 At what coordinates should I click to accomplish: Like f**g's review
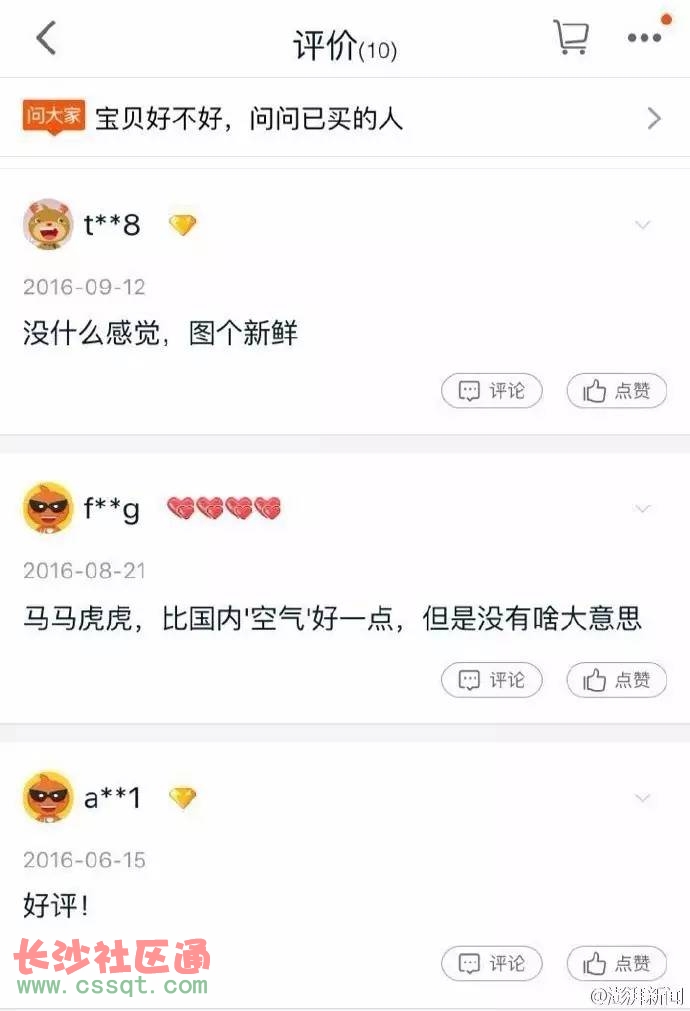[616, 680]
